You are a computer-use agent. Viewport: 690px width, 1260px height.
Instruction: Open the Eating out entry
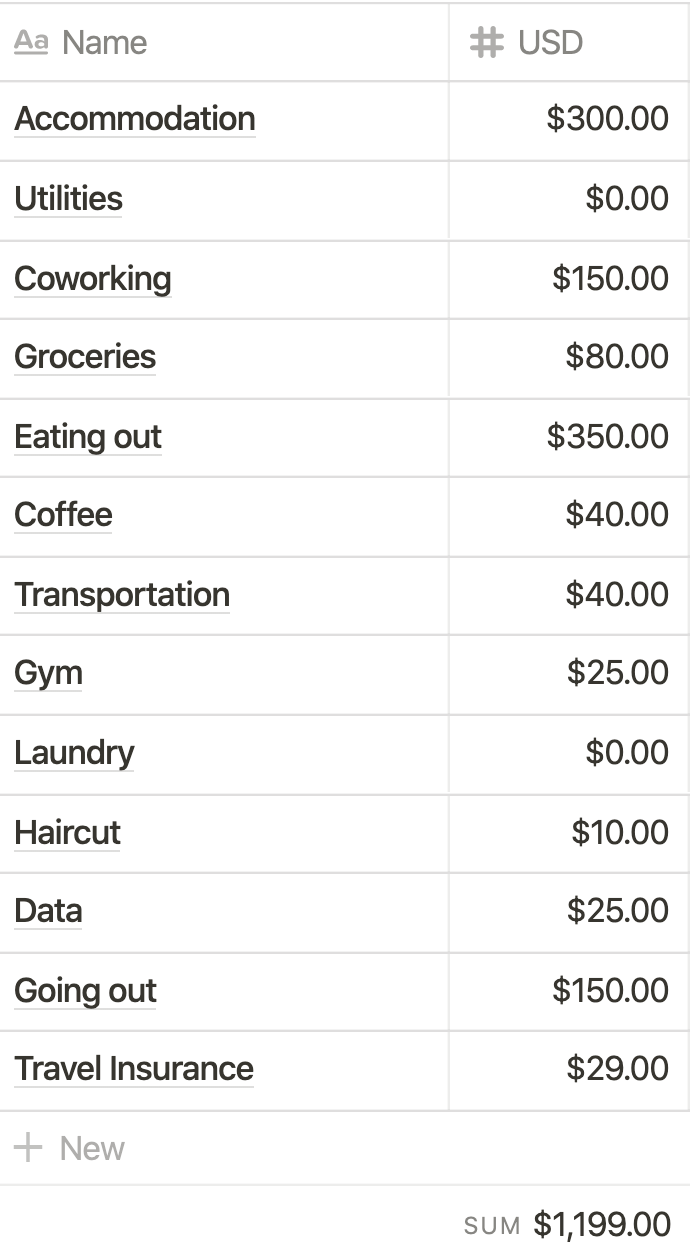pyautogui.click(x=88, y=436)
